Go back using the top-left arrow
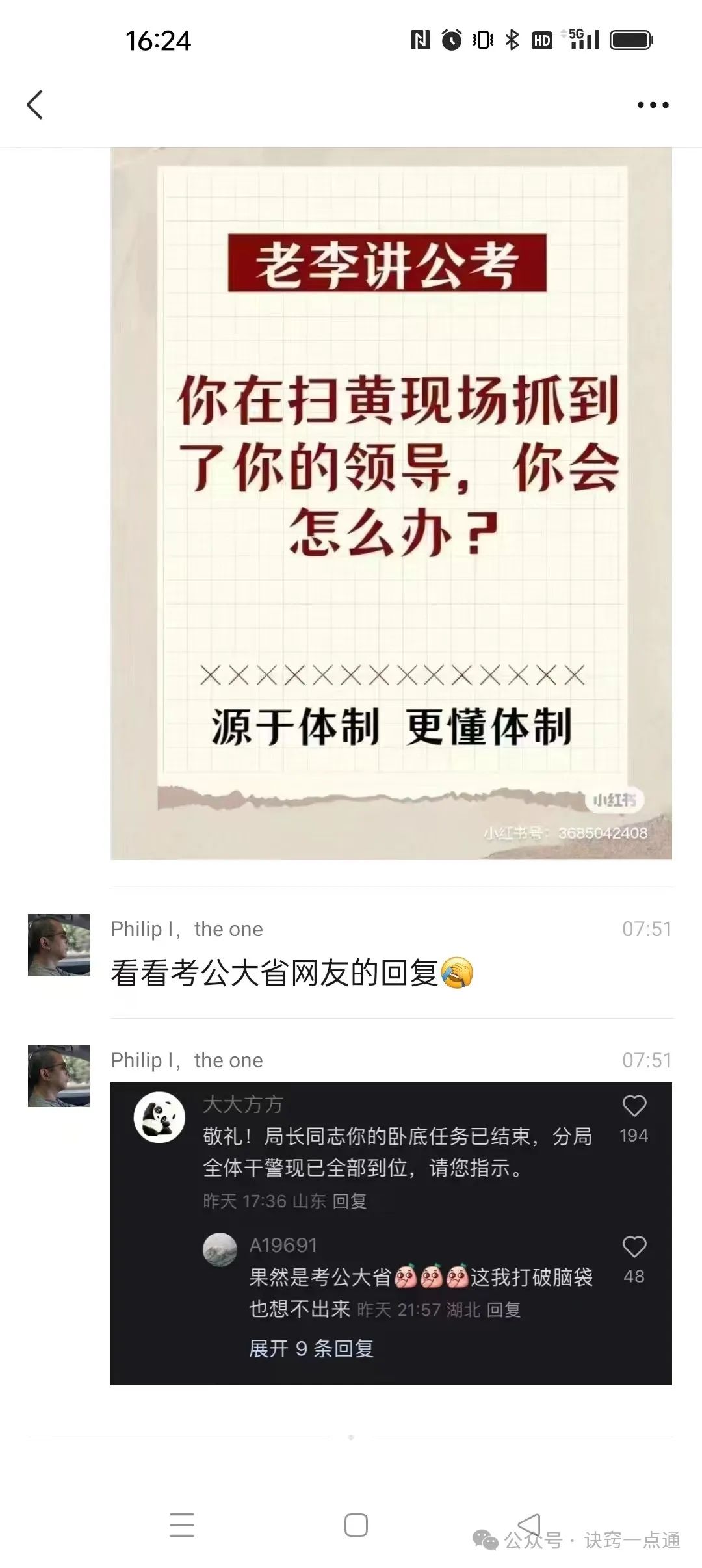The image size is (702, 1568). [x=35, y=105]
